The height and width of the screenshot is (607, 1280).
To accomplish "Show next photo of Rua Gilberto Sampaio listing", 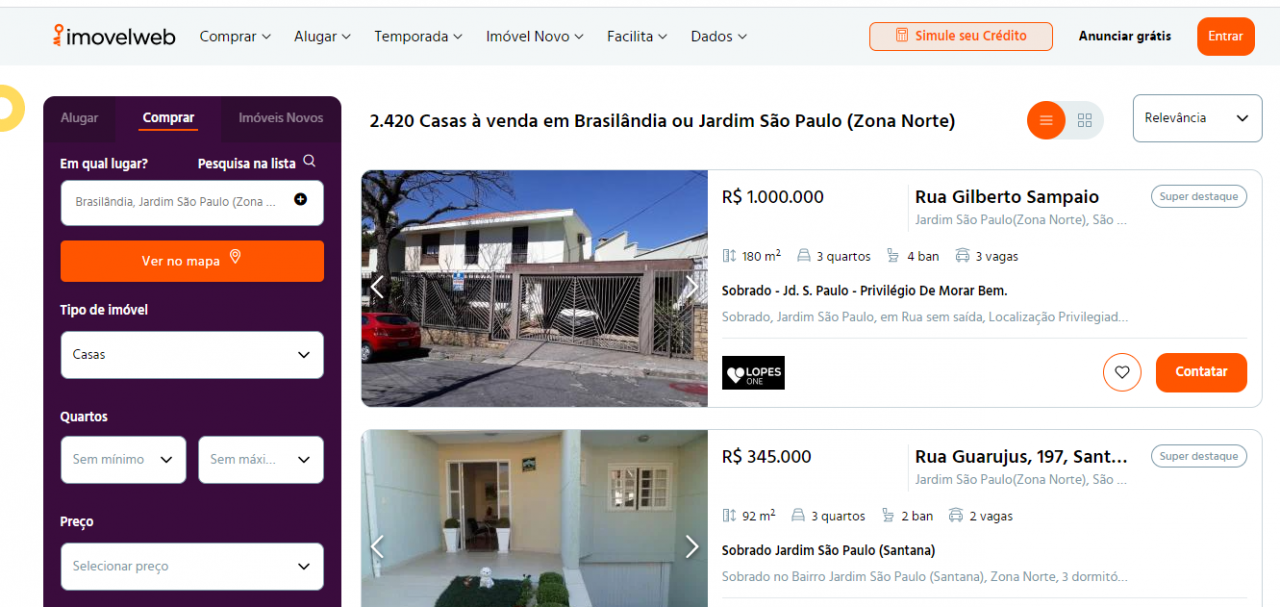I will [x=691, y=287].
